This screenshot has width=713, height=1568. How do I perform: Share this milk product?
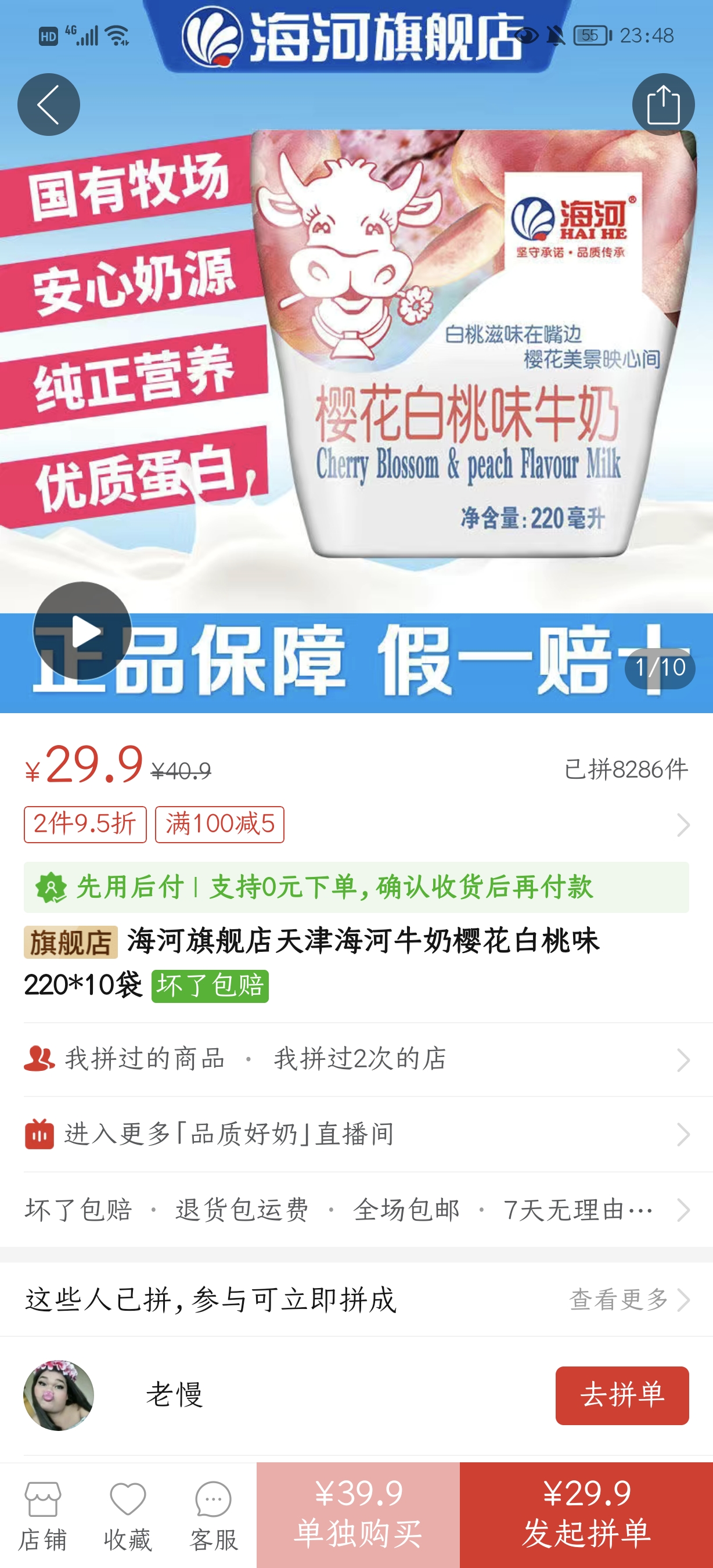pyautogui.click(x=663, y=105)
